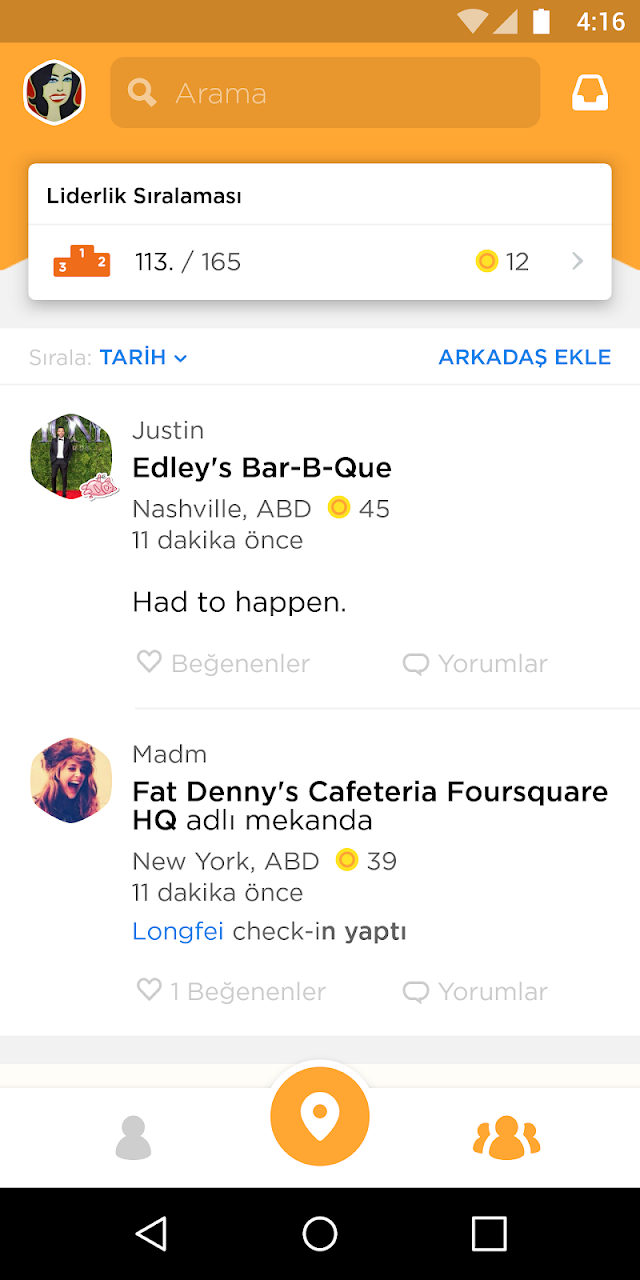Open Yorumlar on Madm's check-in
The height and width of the screenshot is (1280, 640).
pos(475,991)
